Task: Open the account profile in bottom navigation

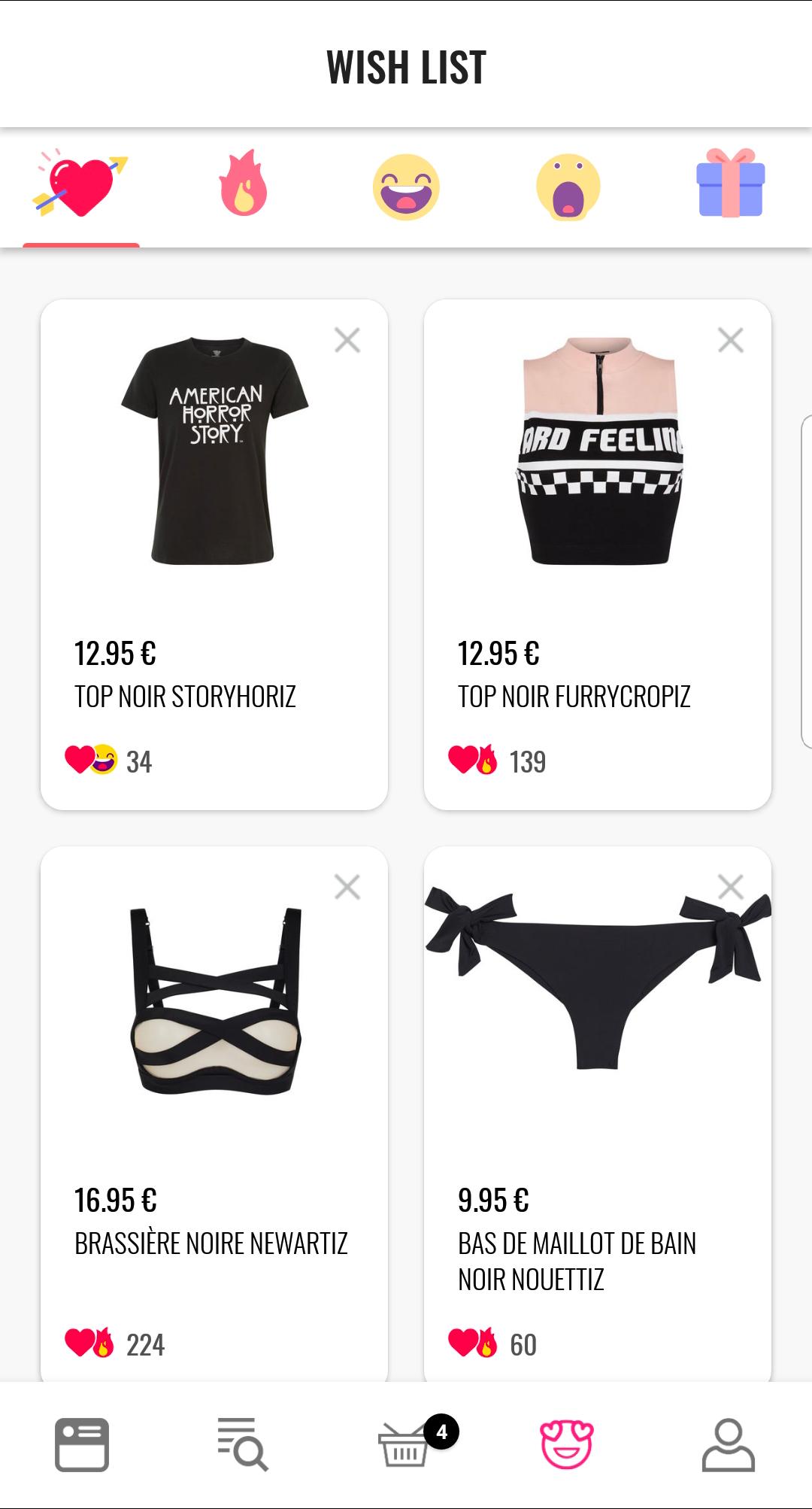Action: [728, 1445]
